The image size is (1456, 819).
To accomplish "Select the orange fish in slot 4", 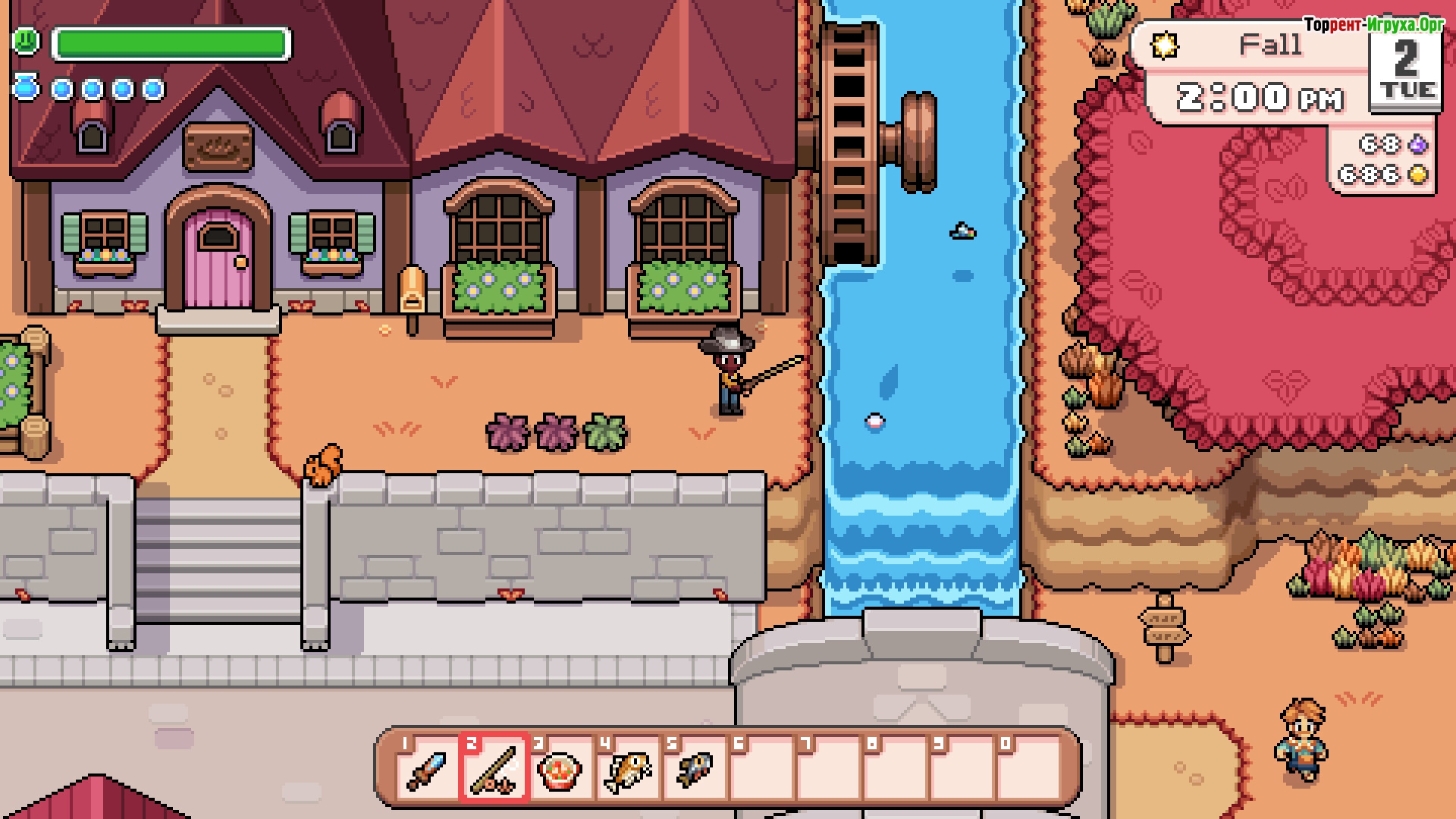I will (x=627, y=767).
